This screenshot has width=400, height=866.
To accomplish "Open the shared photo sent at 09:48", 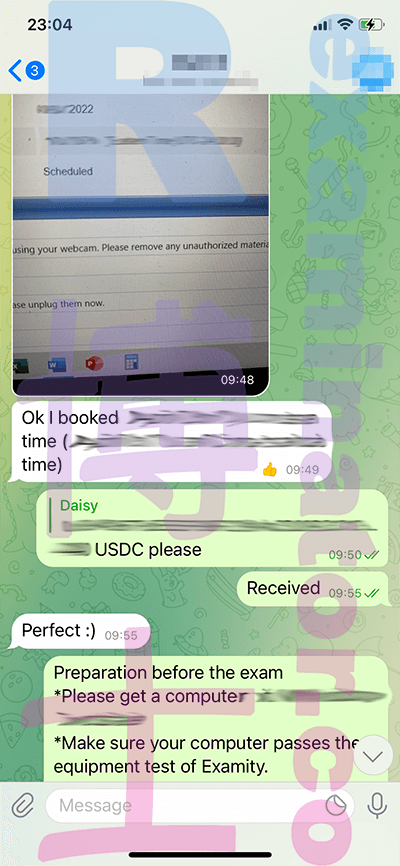I will click(x=140, y=245).
